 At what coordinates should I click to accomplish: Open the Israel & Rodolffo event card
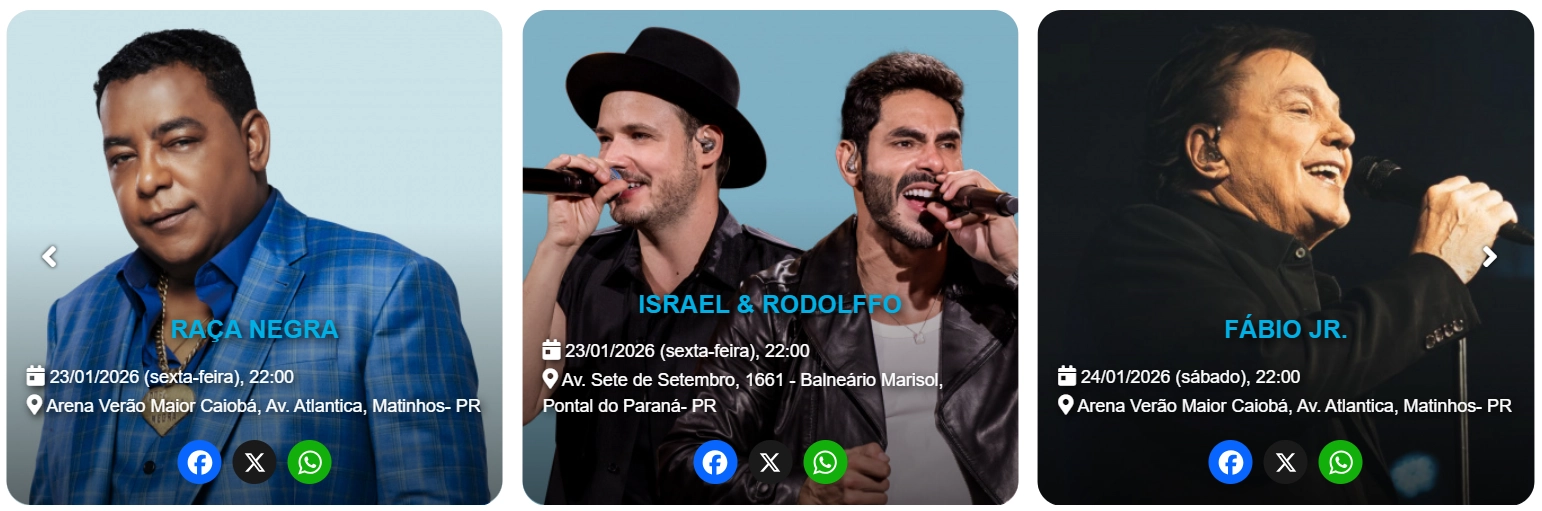click(x=769, y=304)
